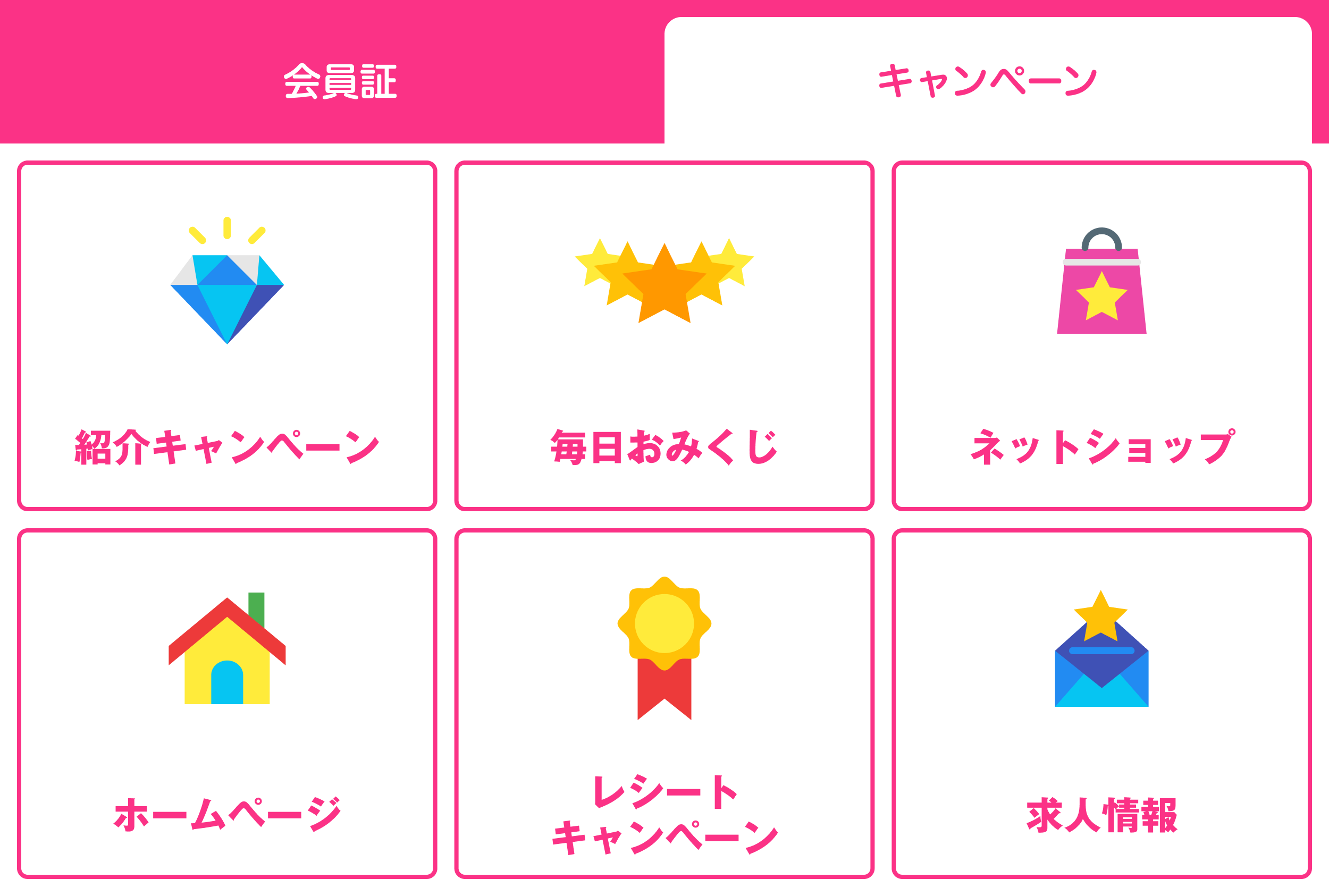1329x896 pixels.
Task: Select the キャンペーン tab
Action: (x=987, y=81)
